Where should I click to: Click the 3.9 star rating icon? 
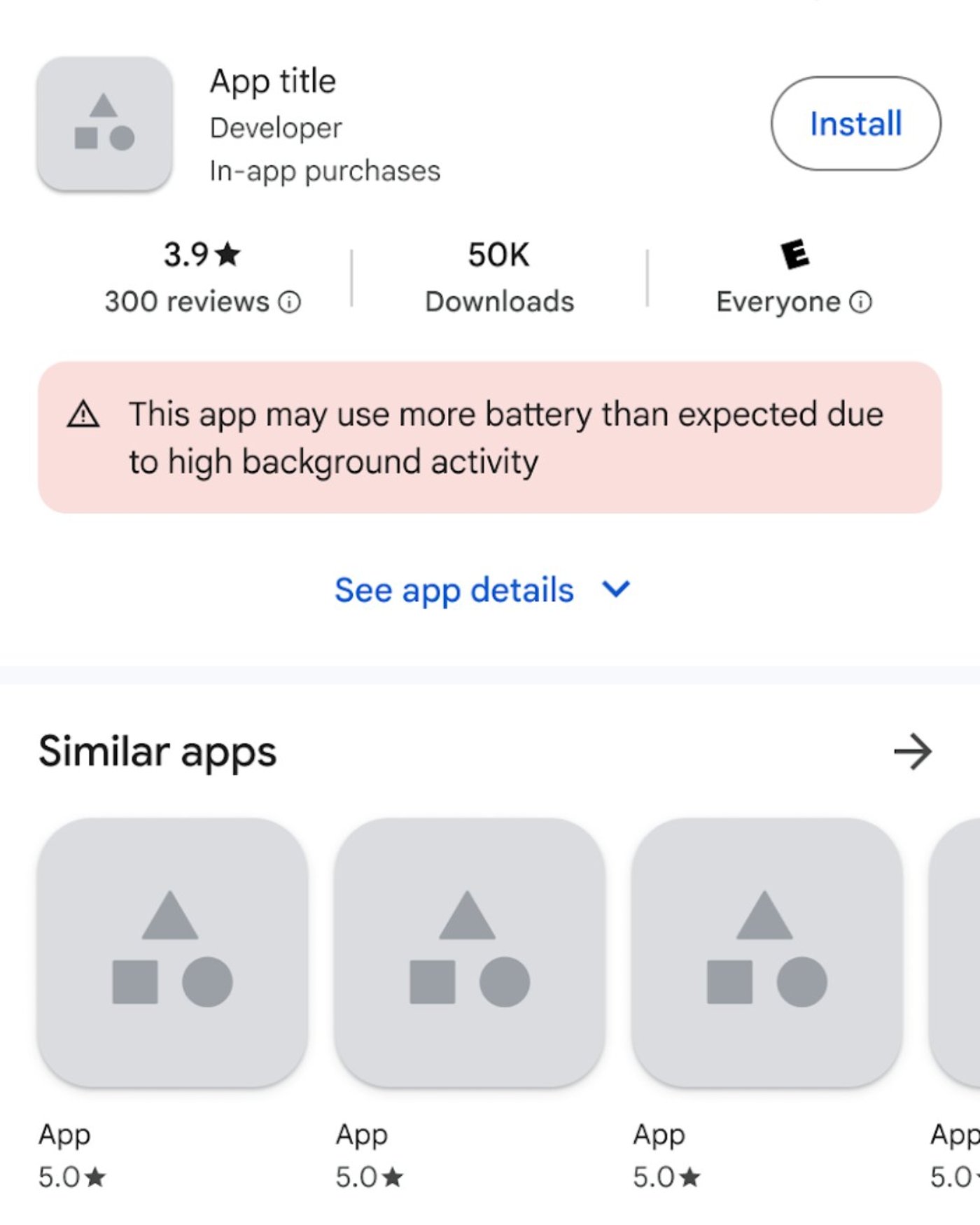click(x=226, y=256)
